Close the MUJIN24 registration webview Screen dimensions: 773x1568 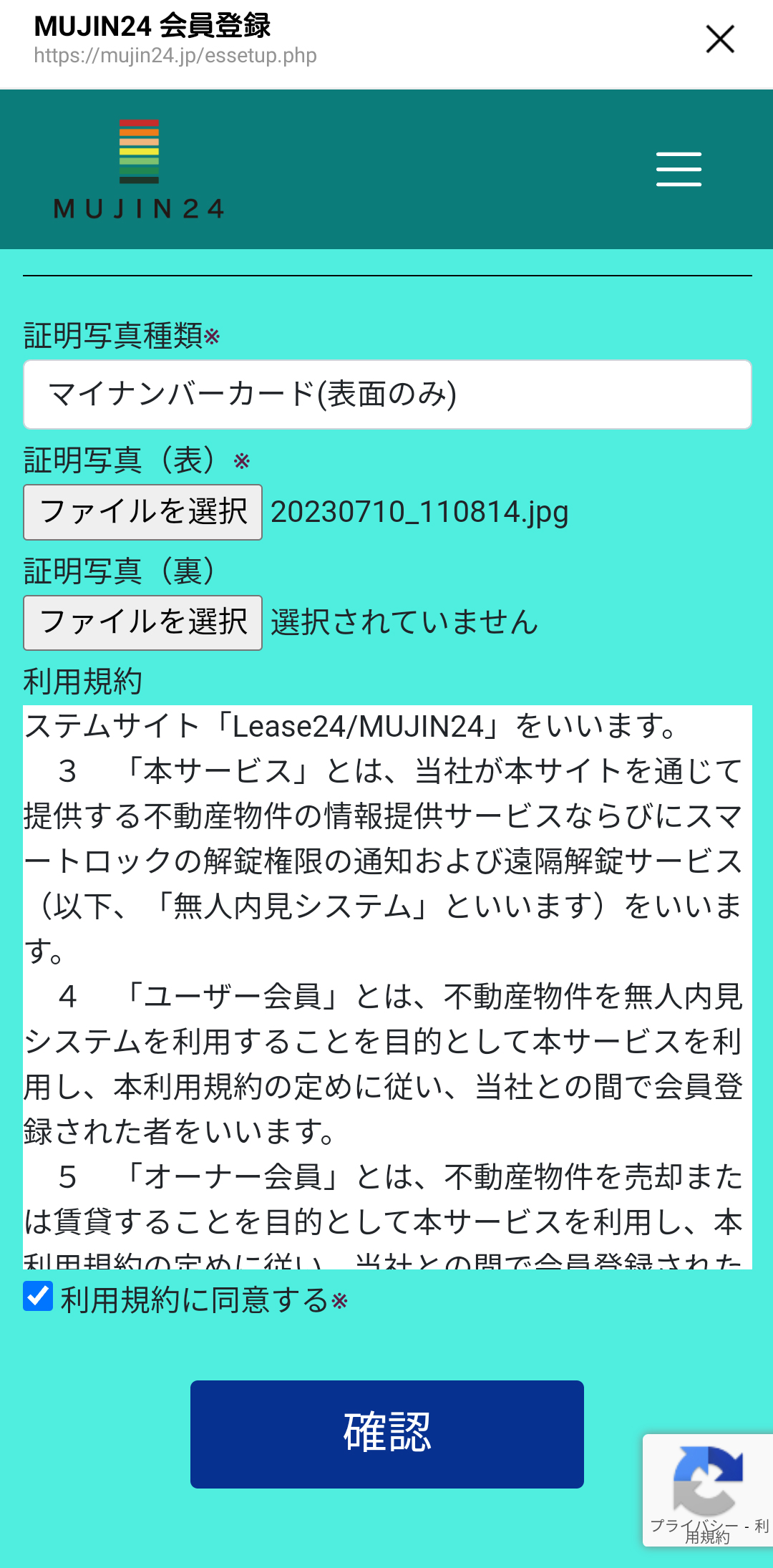click(x=720, y=39)
